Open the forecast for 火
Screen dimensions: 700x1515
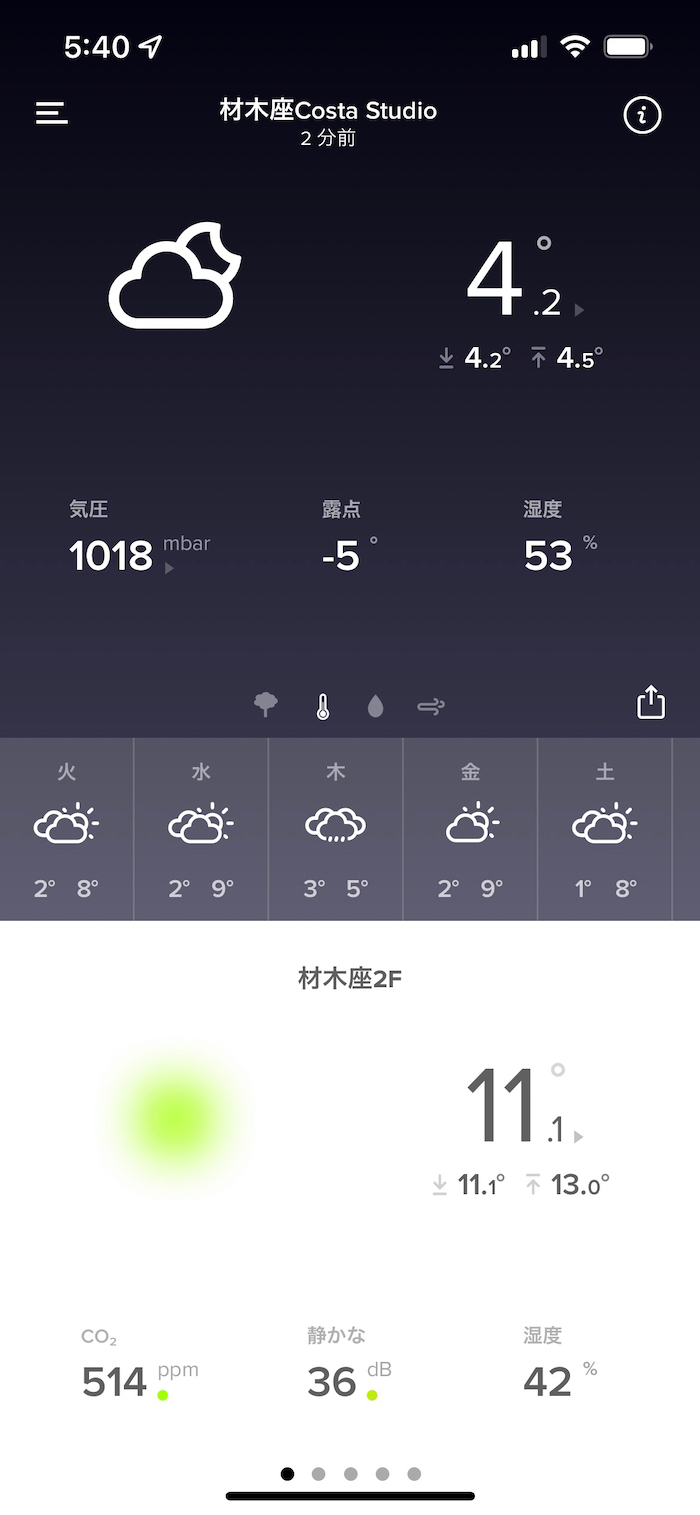(x=67, y=829)
